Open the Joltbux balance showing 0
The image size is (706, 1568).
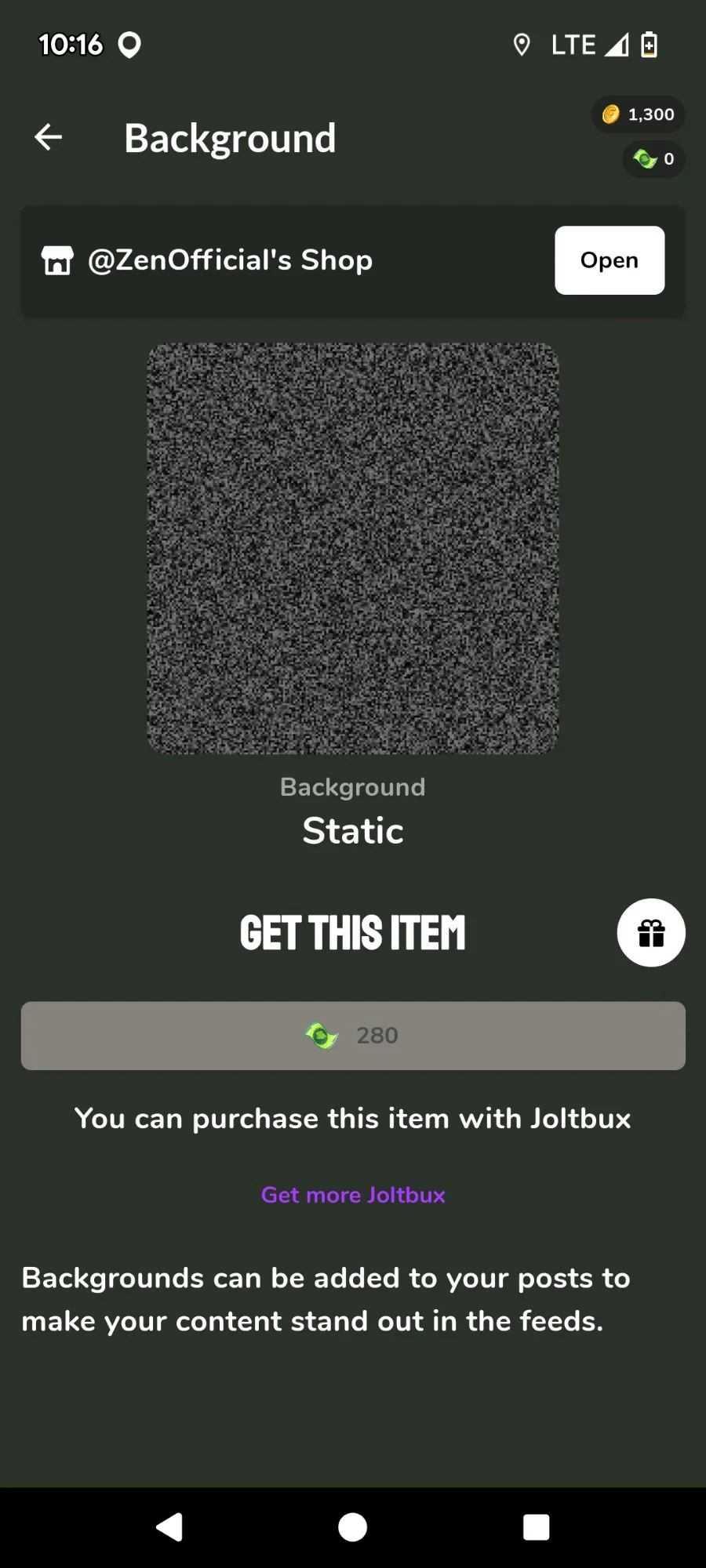[653, 159]
